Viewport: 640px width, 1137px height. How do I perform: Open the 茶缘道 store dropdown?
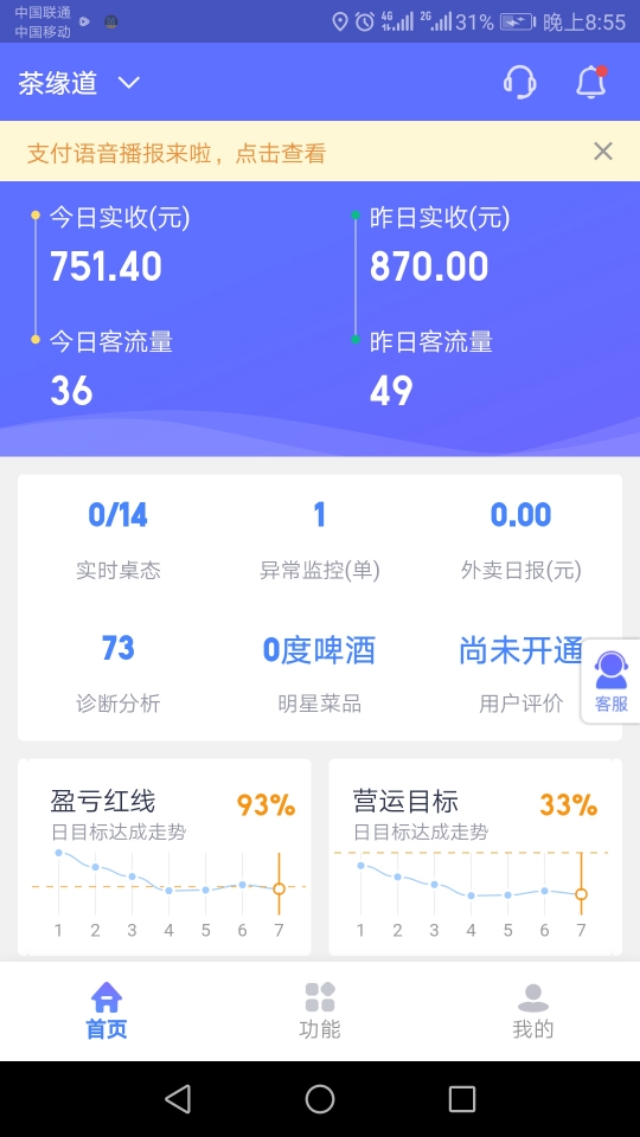point(78,83)
